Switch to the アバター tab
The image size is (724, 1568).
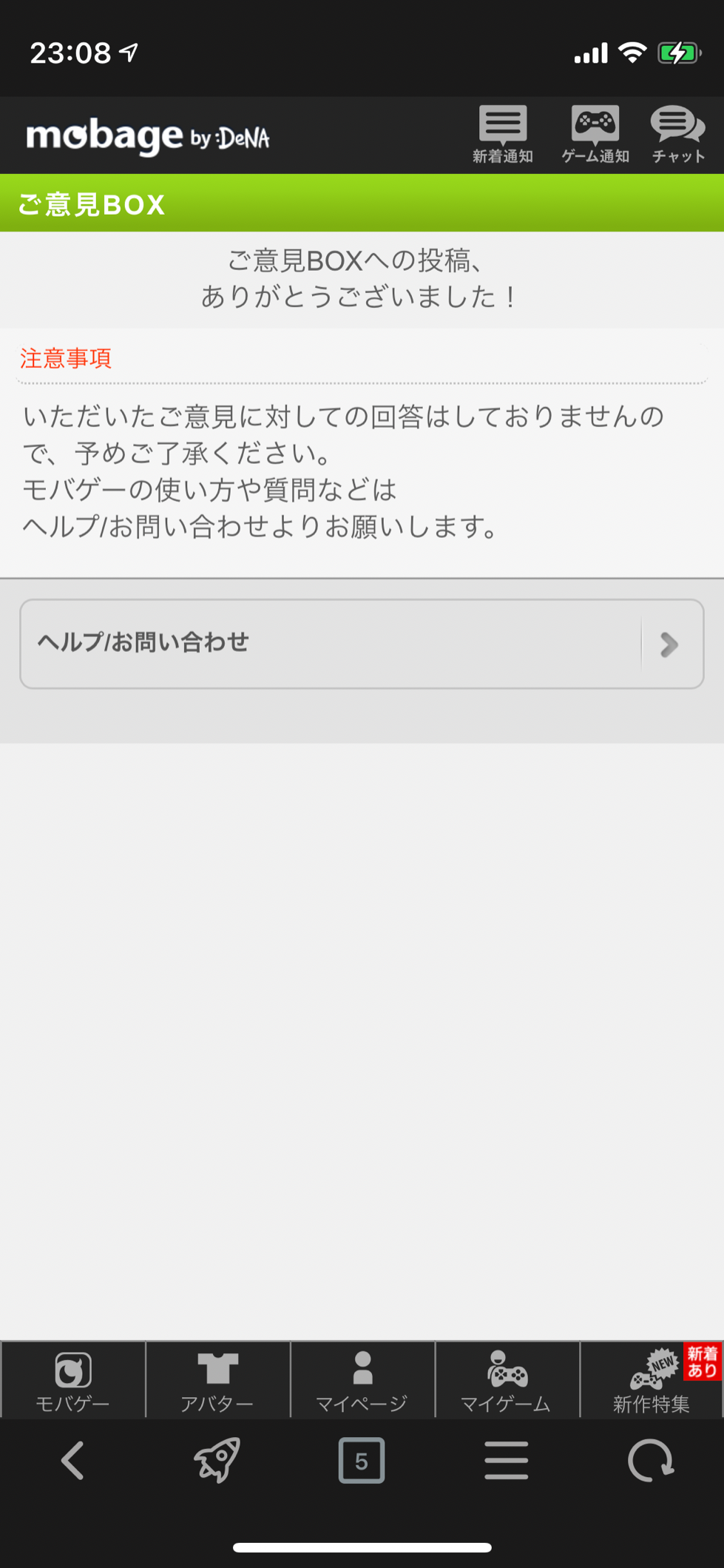click(x=217, y=1380)
